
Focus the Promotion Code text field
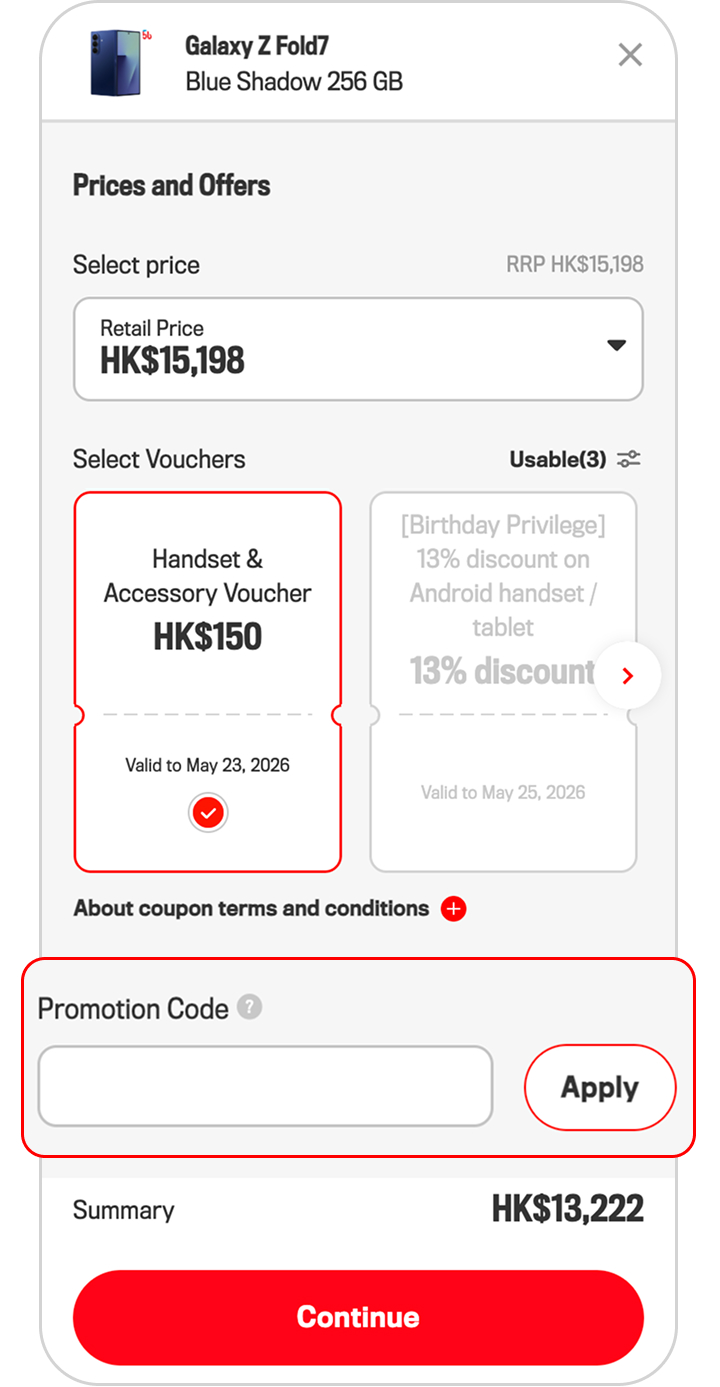pyautogui.click(x=265, y=1086)
